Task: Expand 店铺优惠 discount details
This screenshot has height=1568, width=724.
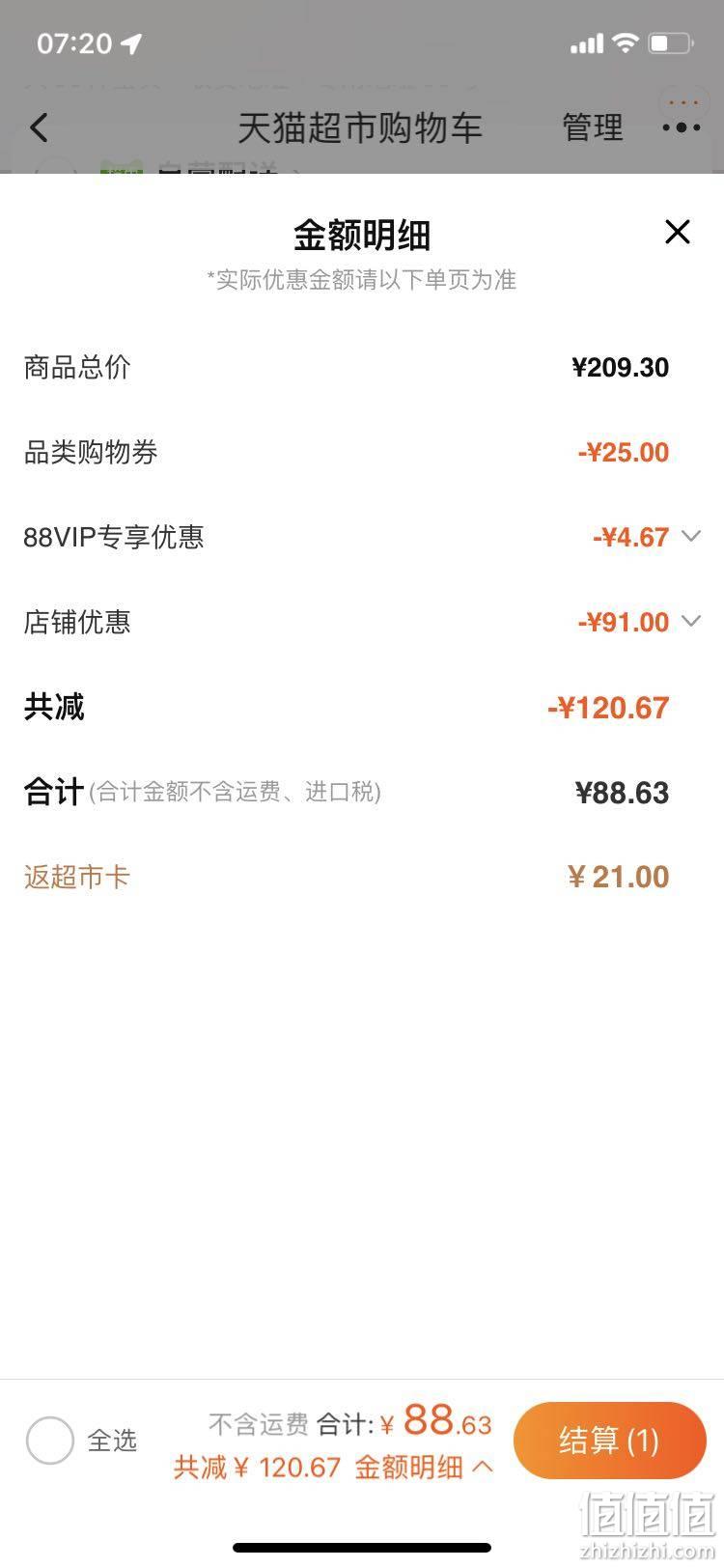Action: (x=691, y=621)
